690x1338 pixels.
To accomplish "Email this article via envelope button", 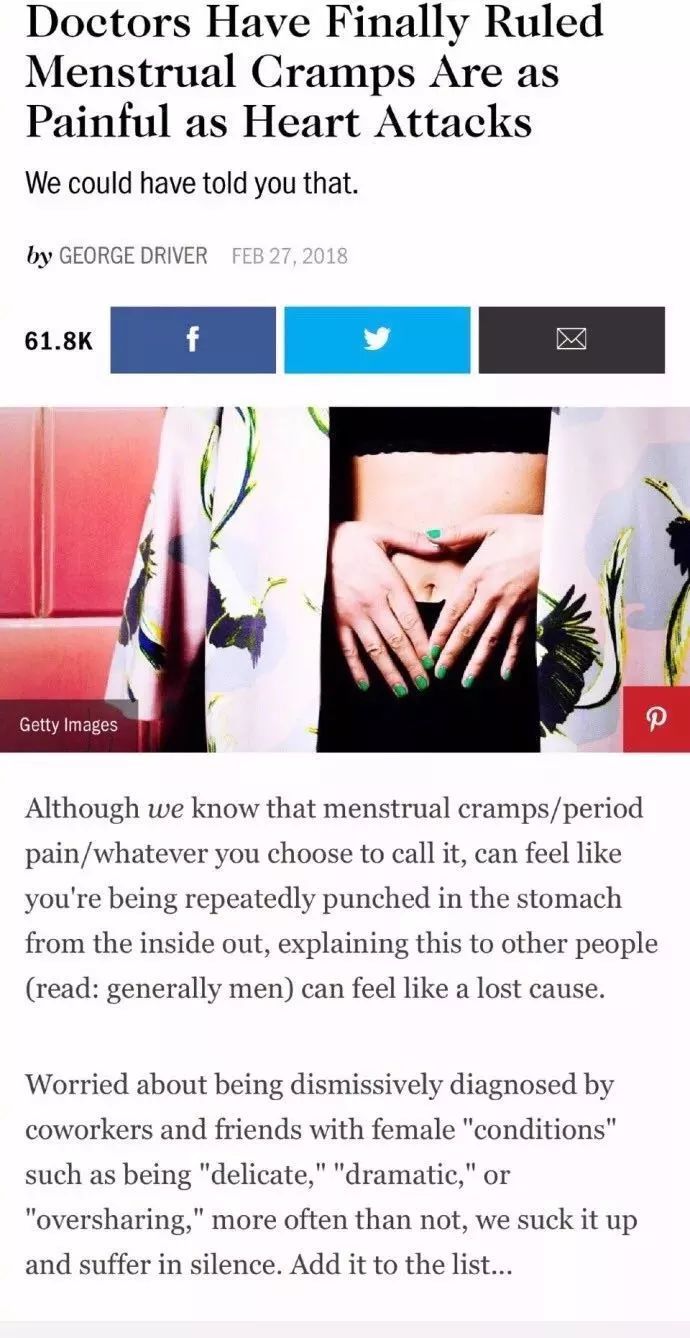I will point(571,340).
